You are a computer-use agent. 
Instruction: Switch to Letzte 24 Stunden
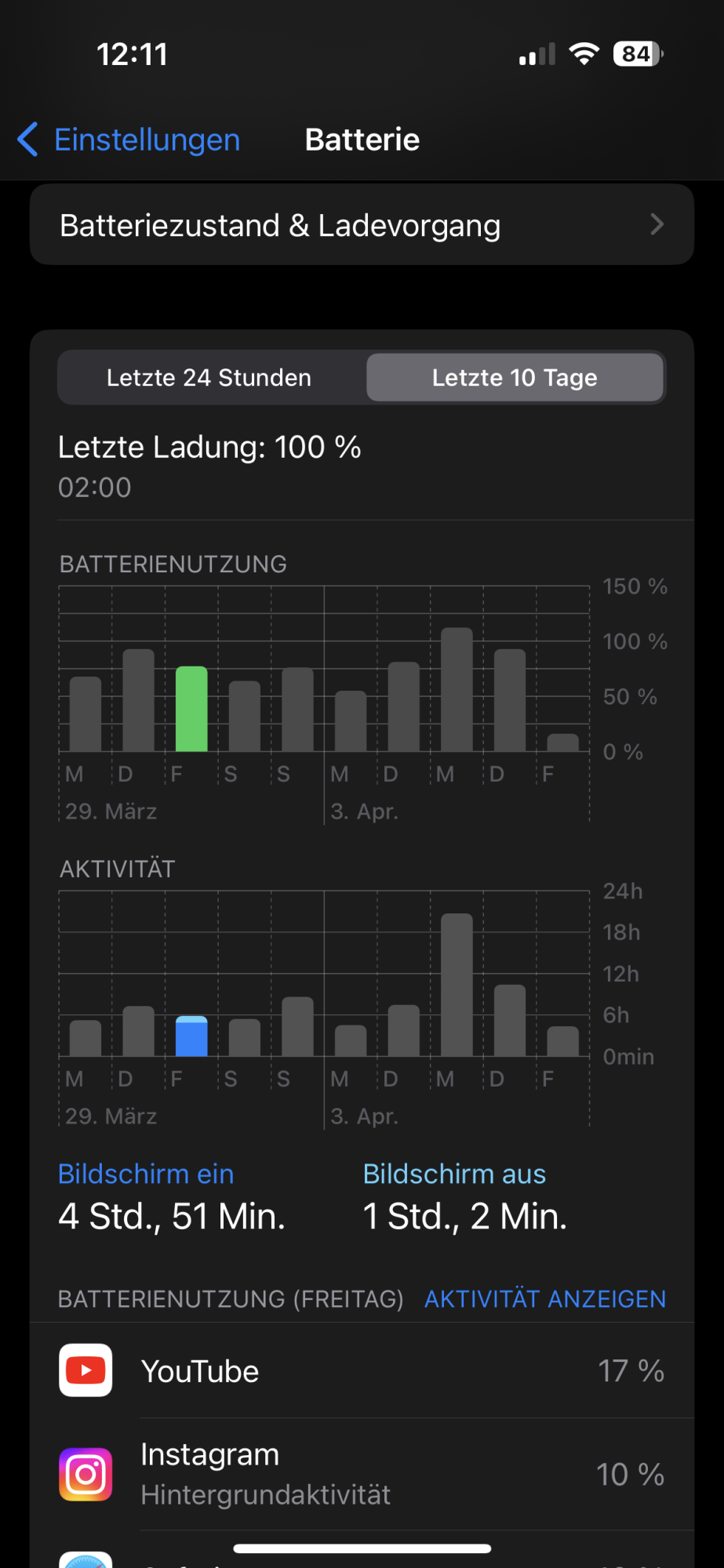(x=209, y=378)
